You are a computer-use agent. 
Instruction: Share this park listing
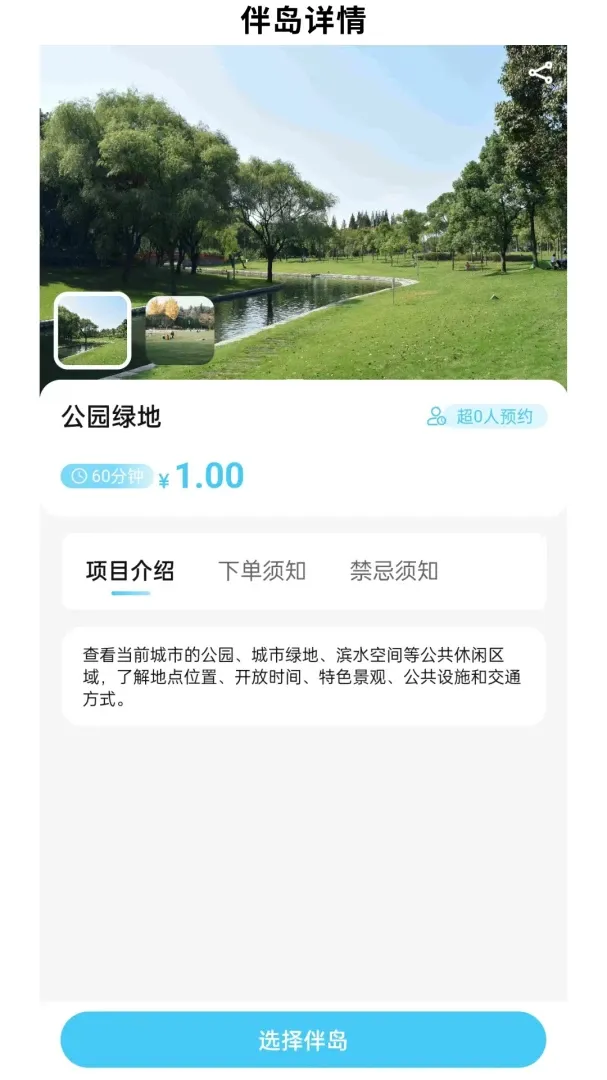540,74
